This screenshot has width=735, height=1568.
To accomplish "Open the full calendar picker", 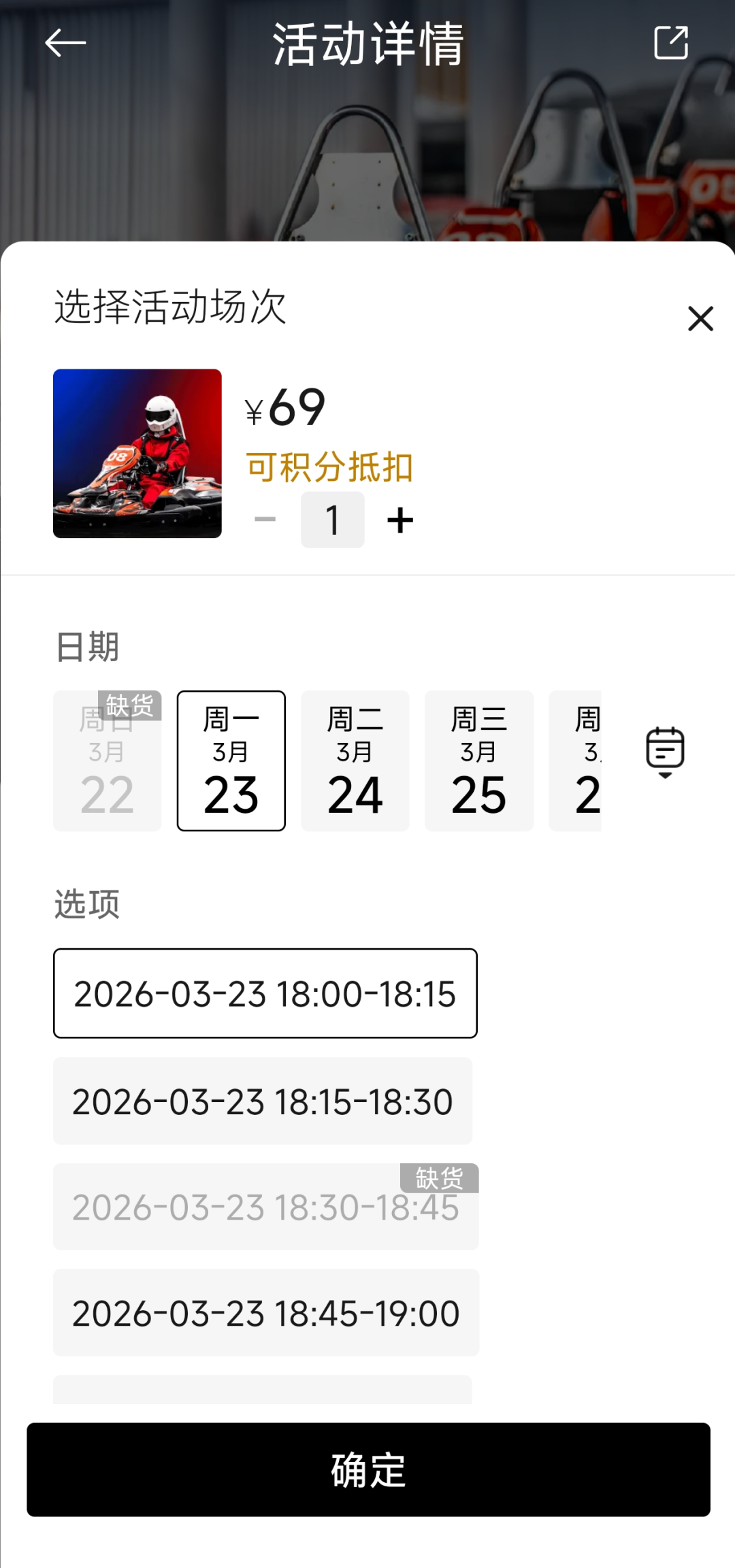I will coord(665,752).
